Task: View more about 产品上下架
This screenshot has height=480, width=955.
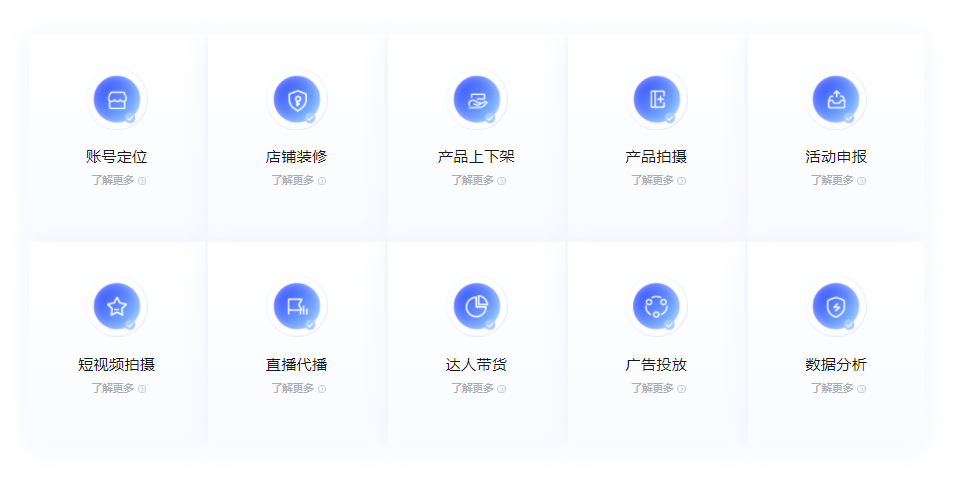Action: pyautogui.click(x=477, y=181)
